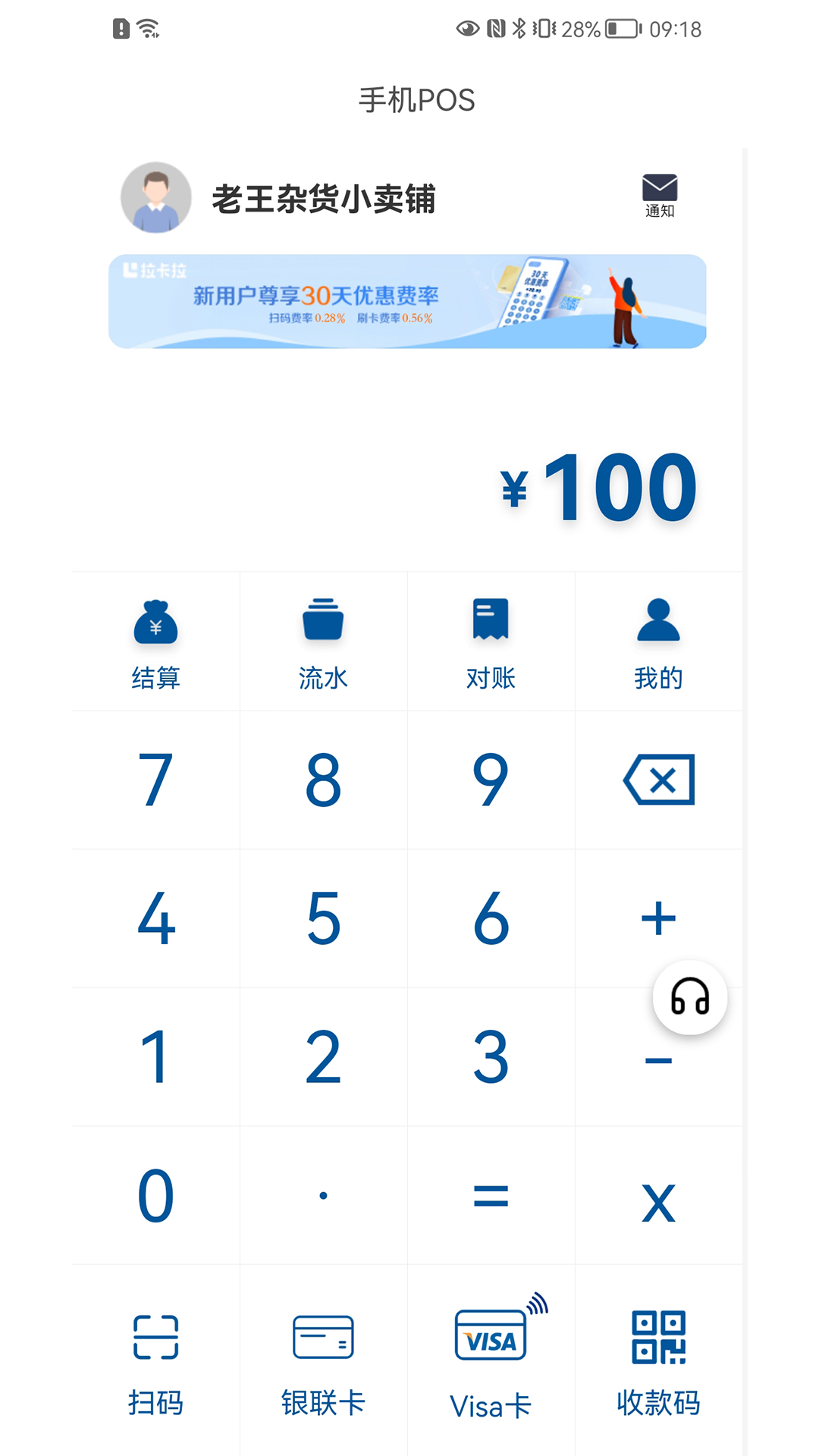Tap the decimal point key
The height and width of the screenshot is (1456, 819).
coord(324,1194)
